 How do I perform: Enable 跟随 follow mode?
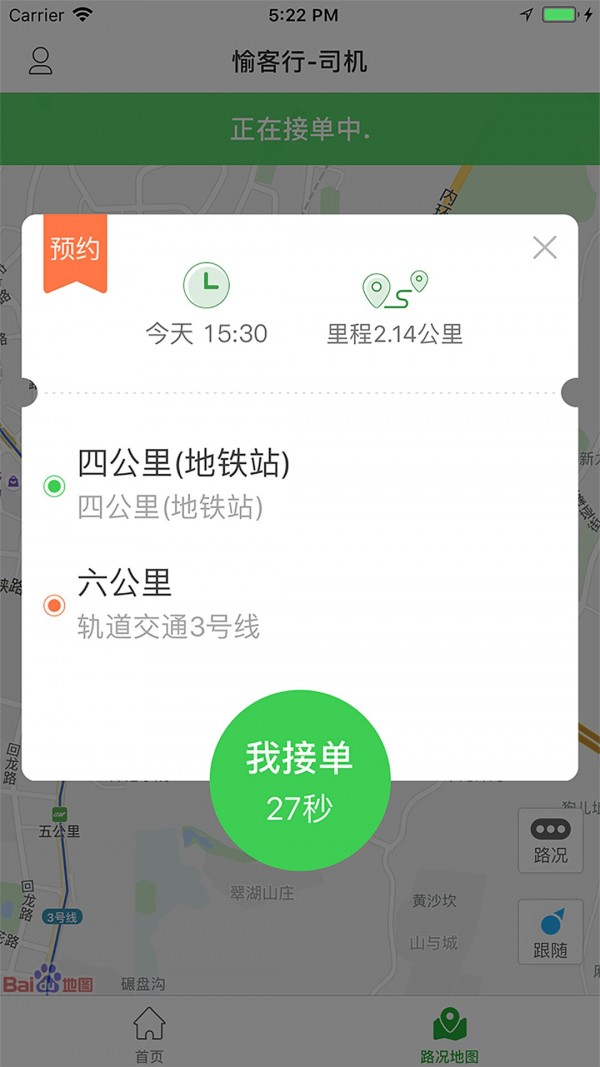(x=550, y=932)
